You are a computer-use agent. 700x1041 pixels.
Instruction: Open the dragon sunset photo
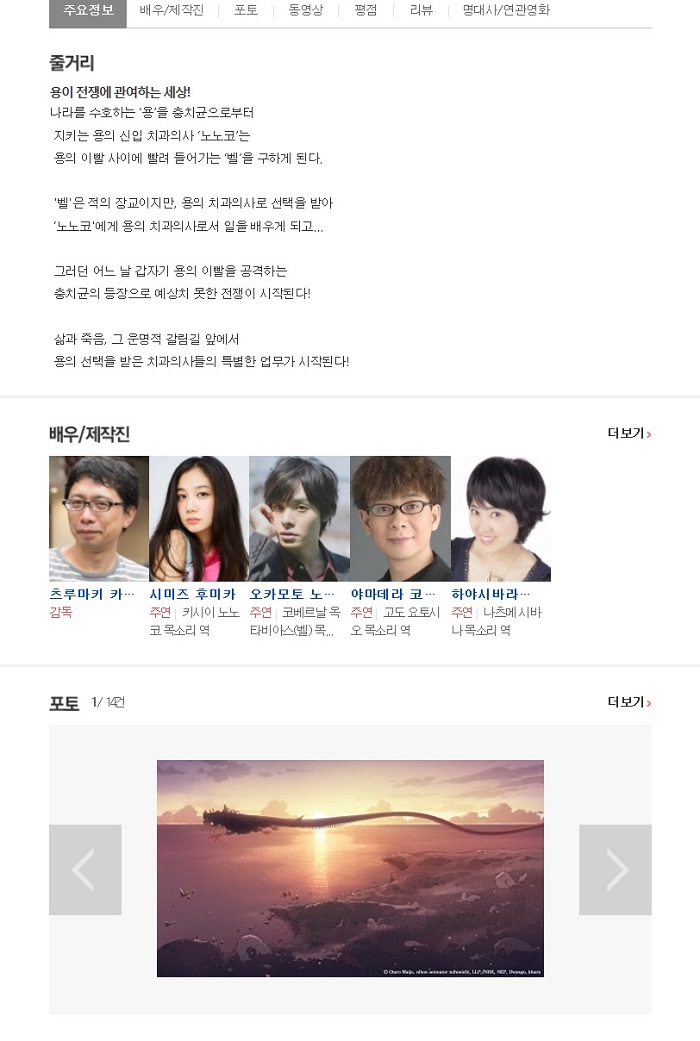350,868
